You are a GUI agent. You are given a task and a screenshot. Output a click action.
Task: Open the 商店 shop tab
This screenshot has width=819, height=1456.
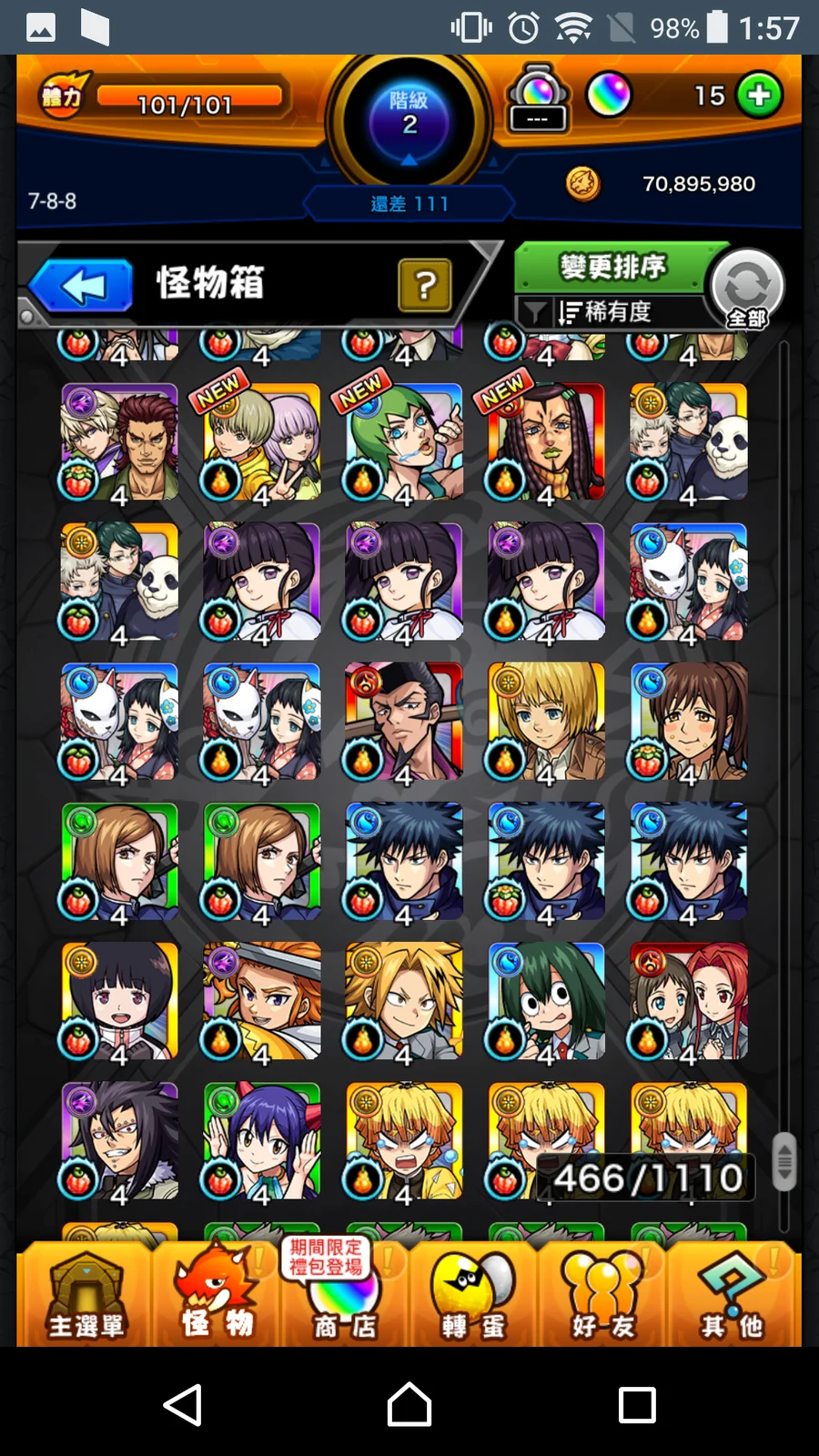(x=344, y=1296)
